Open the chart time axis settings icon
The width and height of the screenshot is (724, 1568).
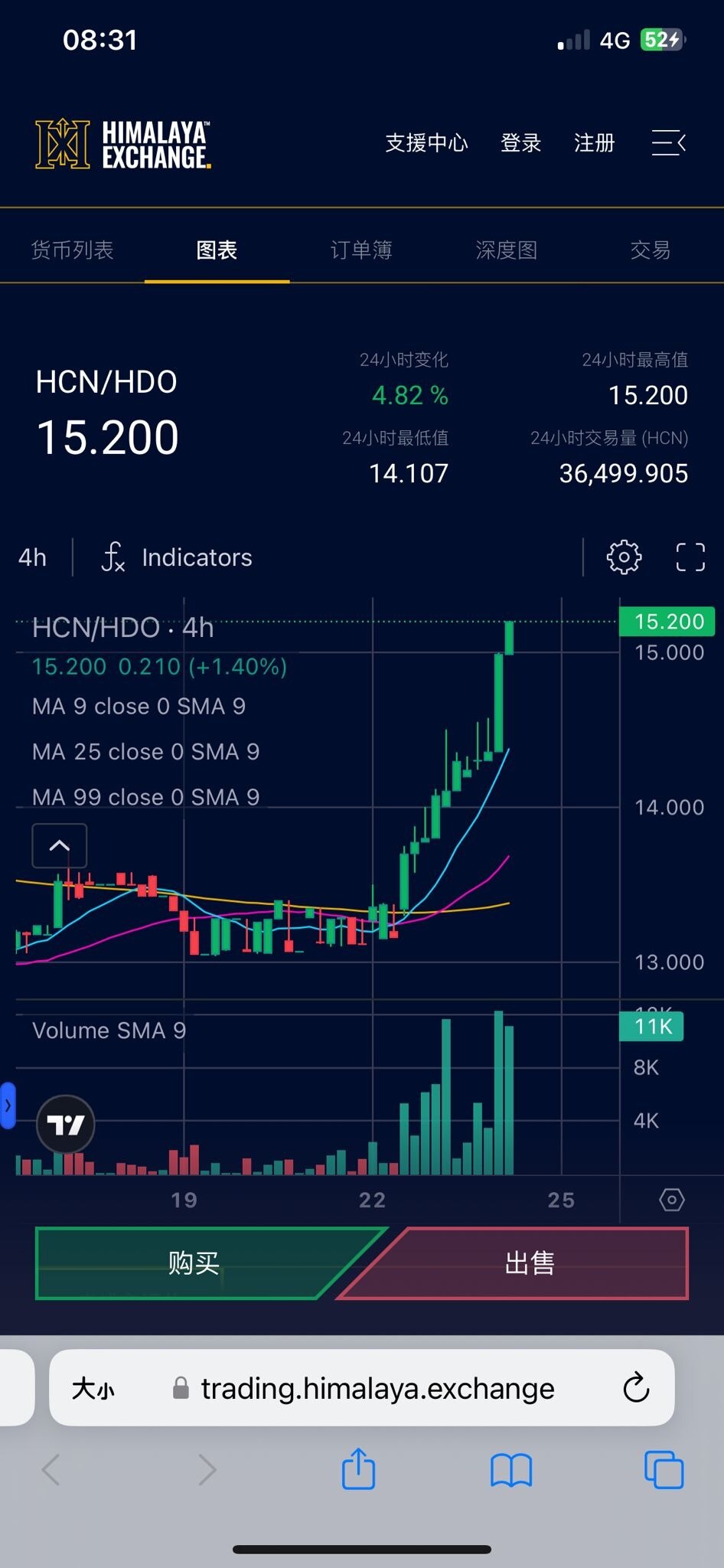(x=671, y=1200)
